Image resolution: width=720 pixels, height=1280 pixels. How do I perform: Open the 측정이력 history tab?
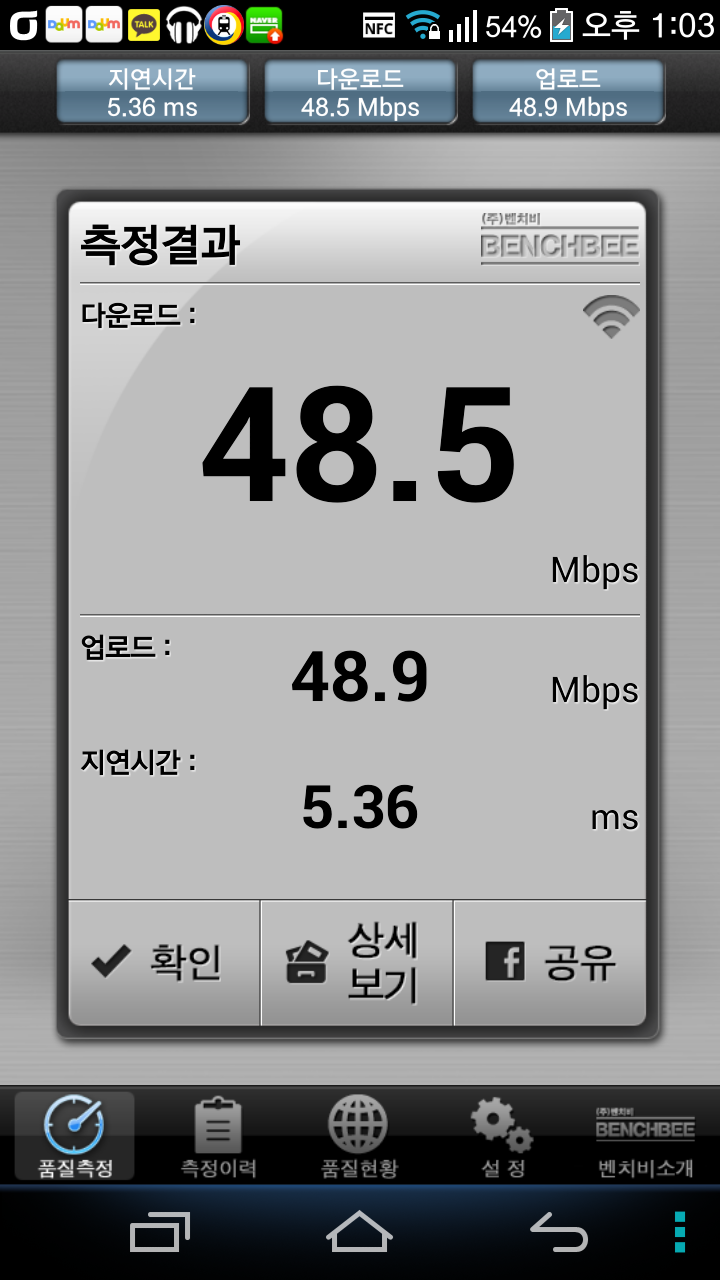tap(218, 1136)
